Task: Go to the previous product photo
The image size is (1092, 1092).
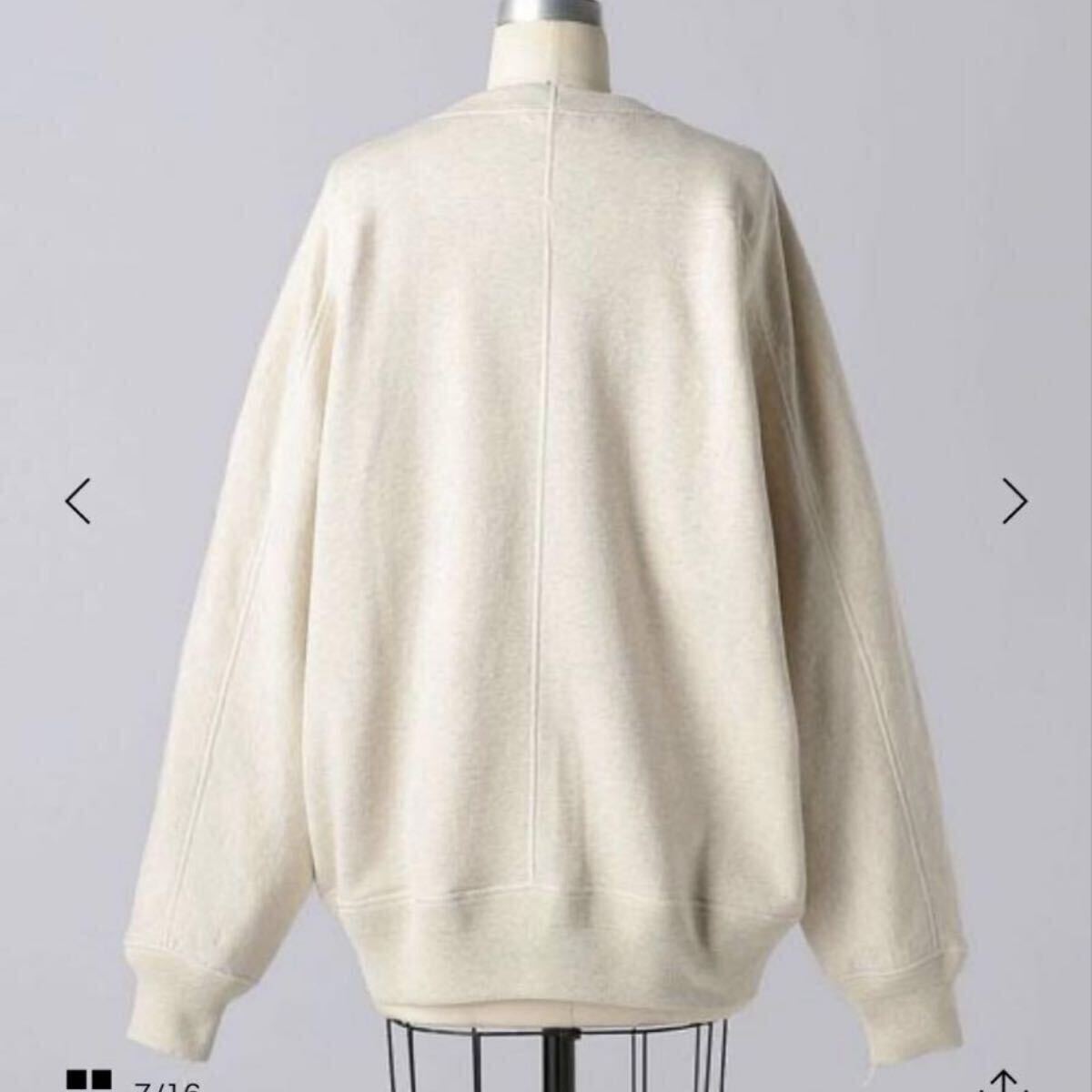Action: coord(78,500)
